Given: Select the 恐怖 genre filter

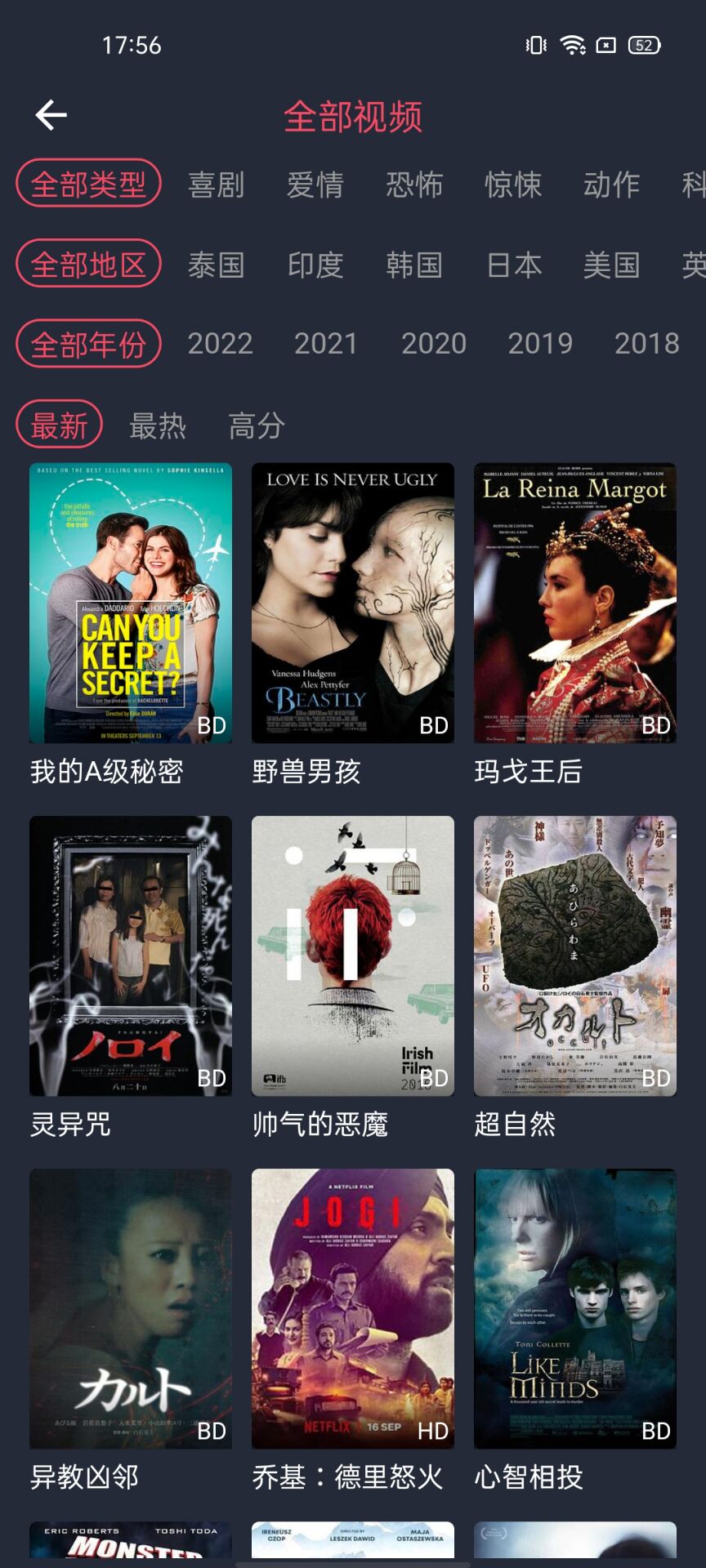Looking at the screenshot, I should click(x=414, y=185).
